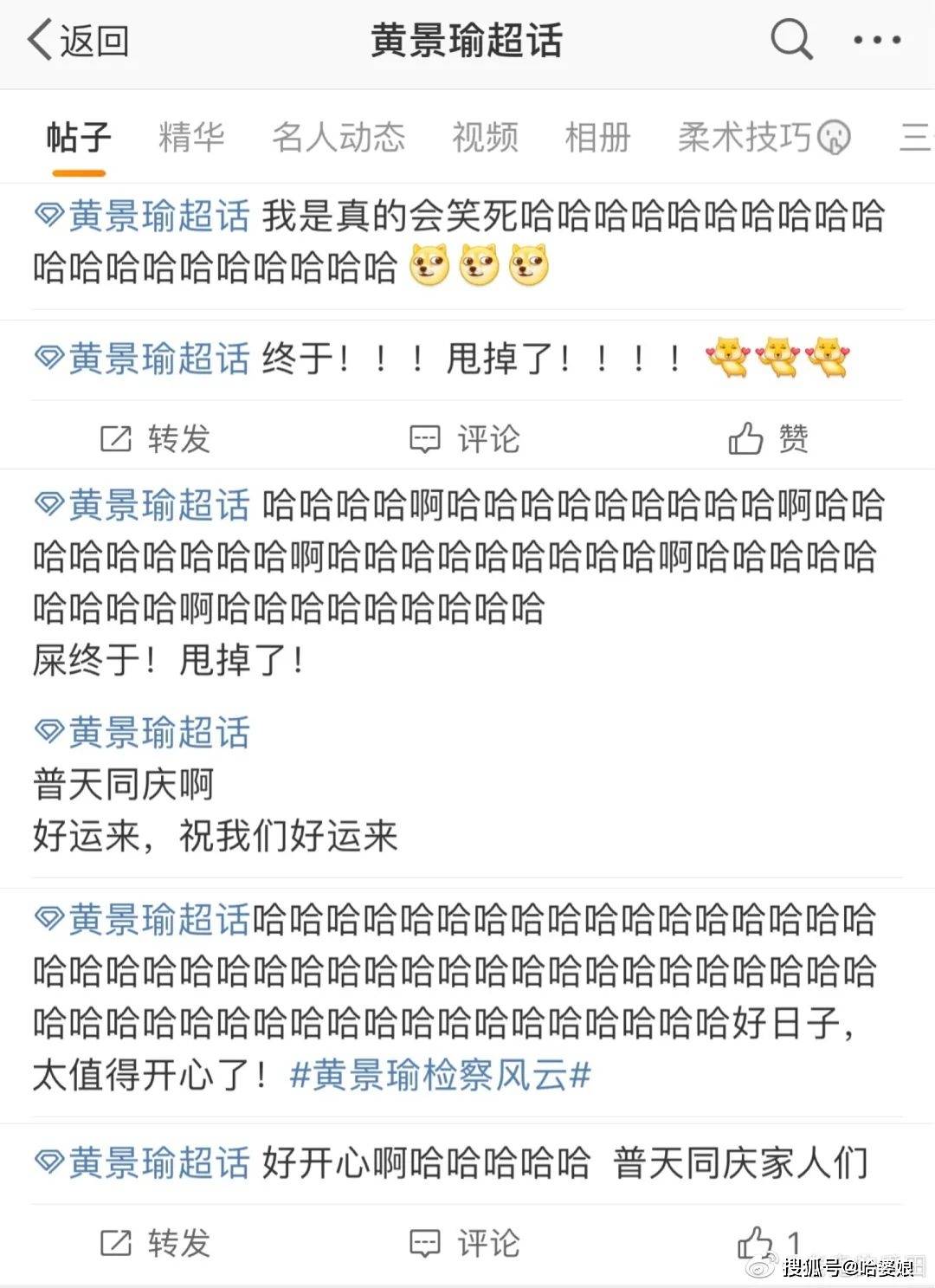Select the 名人动态 tab
This screenshot has width=935, height=1288.
pos(338,139)
